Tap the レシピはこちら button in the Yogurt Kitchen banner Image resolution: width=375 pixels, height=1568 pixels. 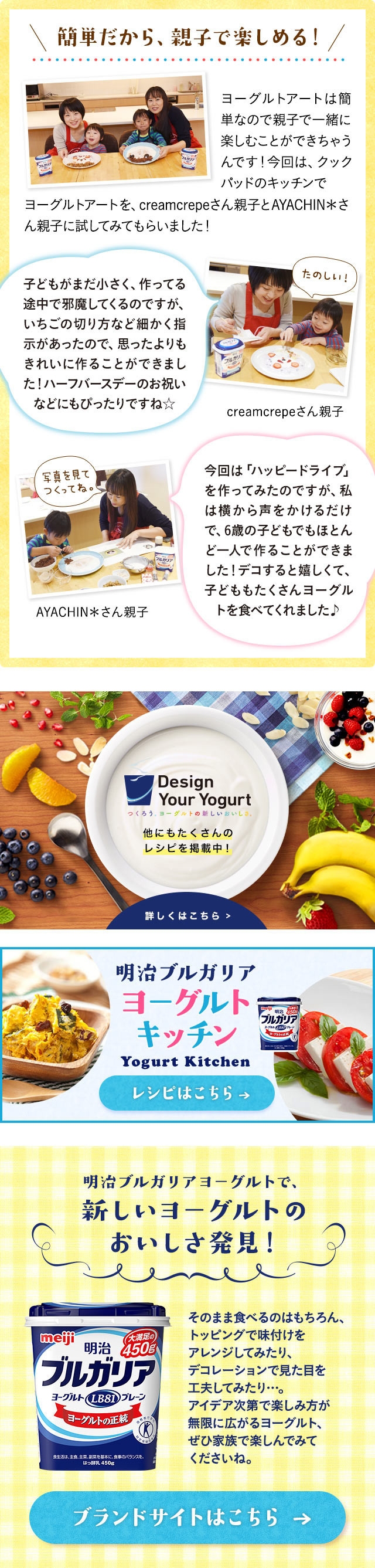point(187,1093)
